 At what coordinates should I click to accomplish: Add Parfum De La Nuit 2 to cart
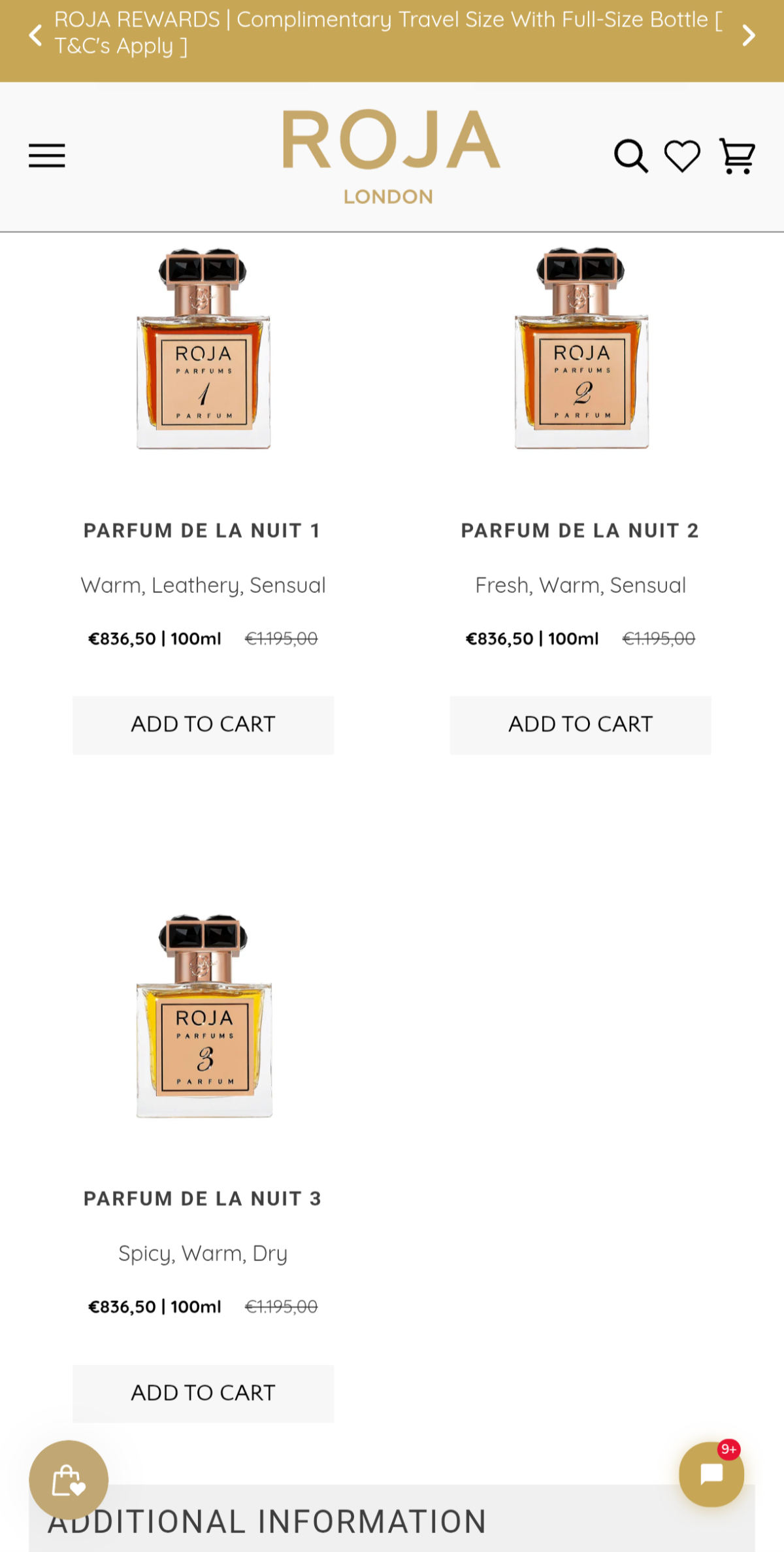(580, 724)
